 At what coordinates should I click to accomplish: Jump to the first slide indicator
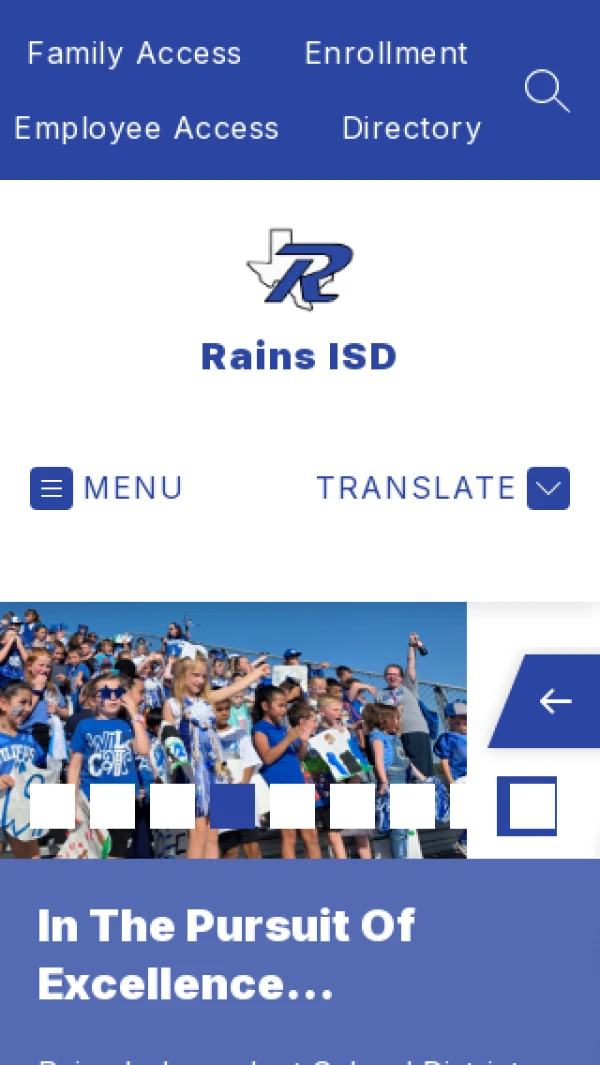coord(52,806)
